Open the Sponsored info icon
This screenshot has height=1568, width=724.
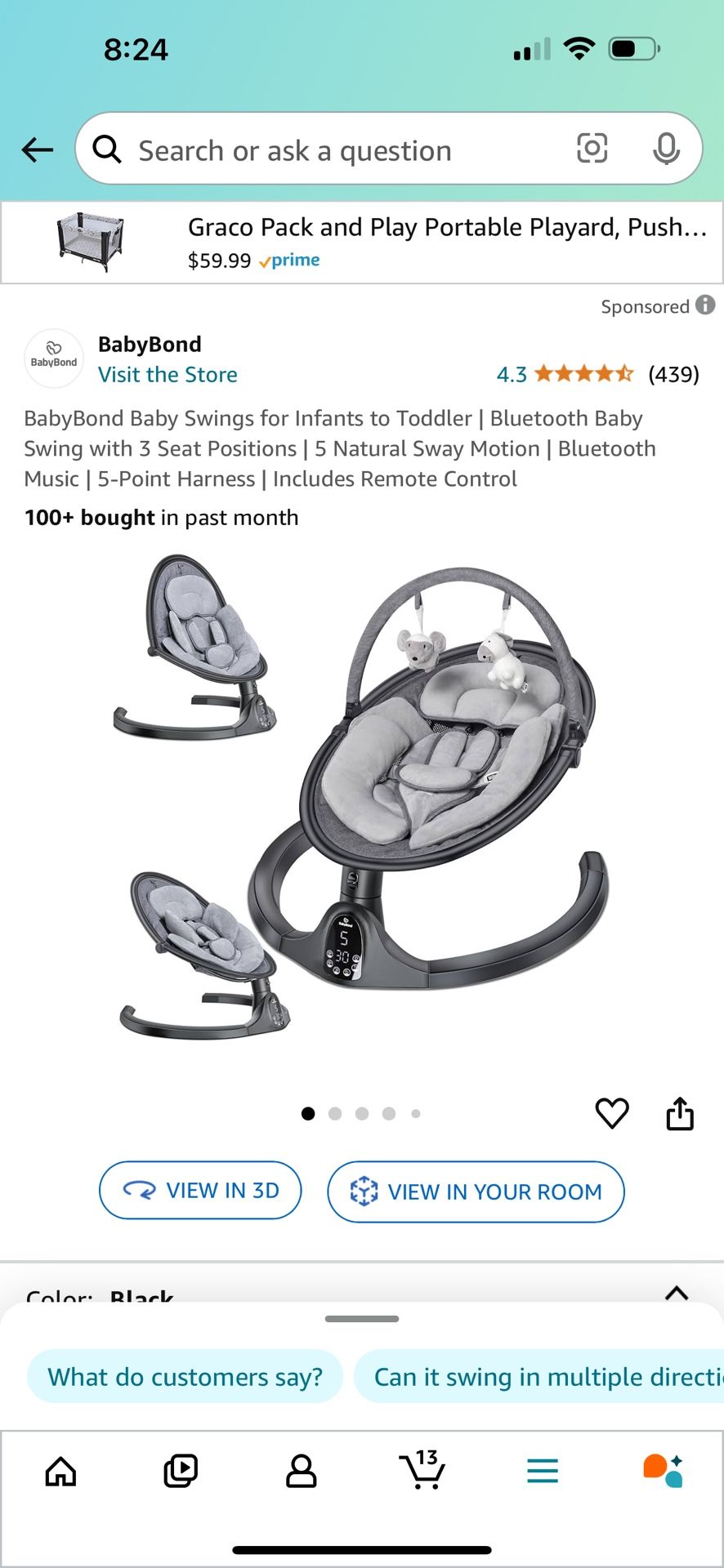pos(705,305)
